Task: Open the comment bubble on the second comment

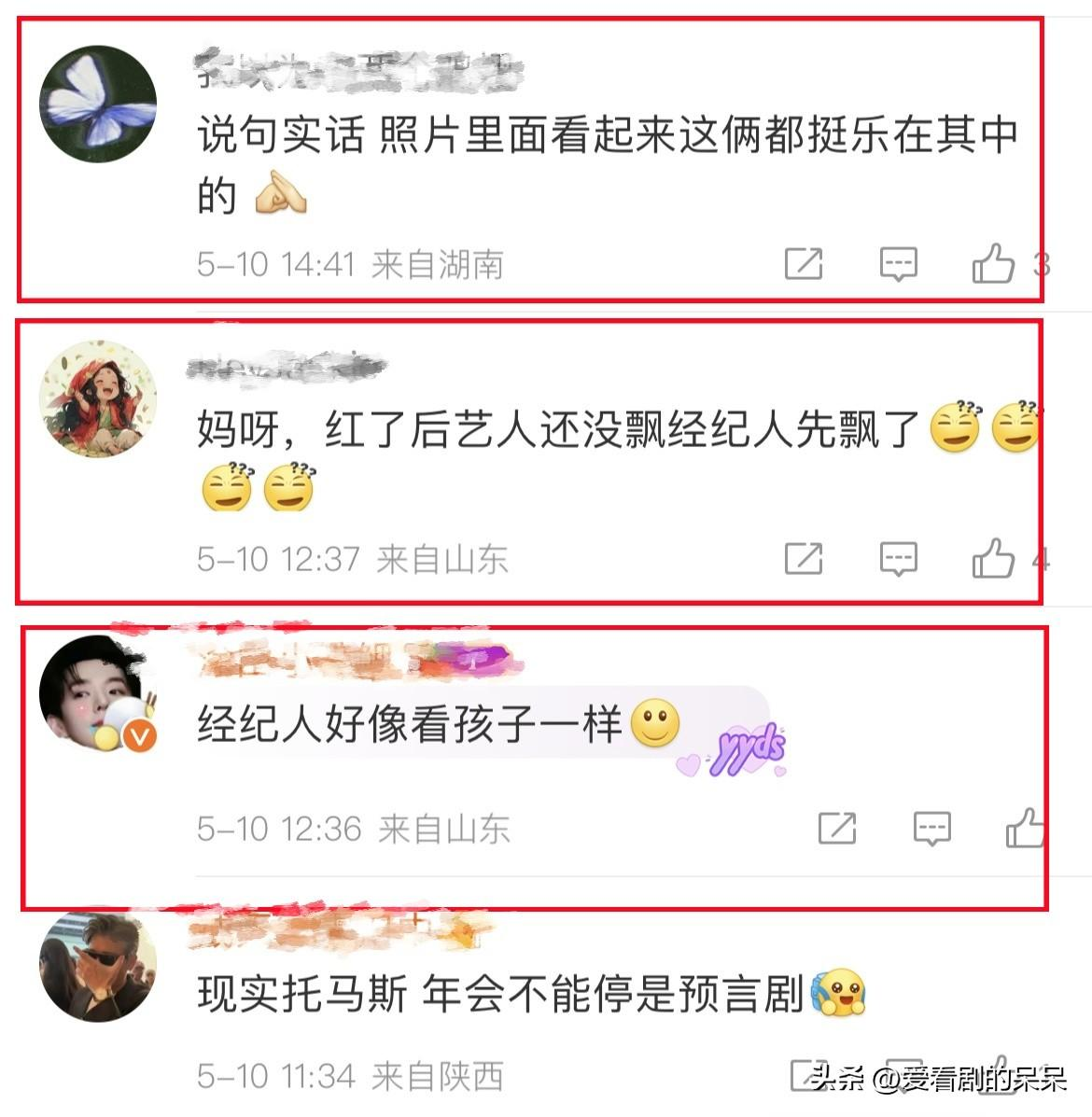Action: coord(898,558)
